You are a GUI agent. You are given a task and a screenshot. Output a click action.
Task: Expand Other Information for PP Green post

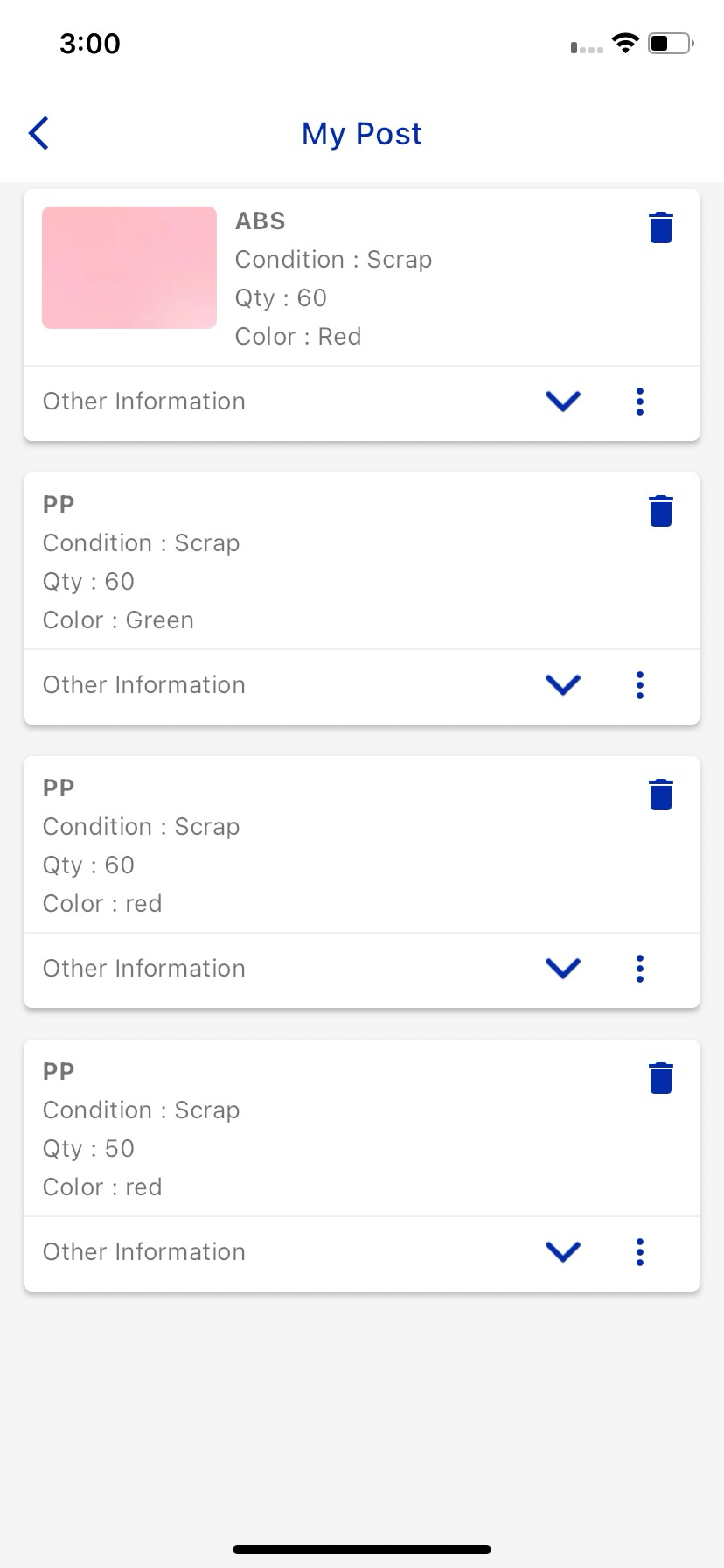click(563, 685)
